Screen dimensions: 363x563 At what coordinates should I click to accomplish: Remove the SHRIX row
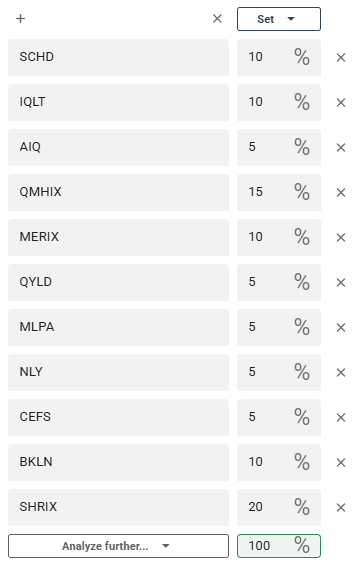click(x=341, y=507)
